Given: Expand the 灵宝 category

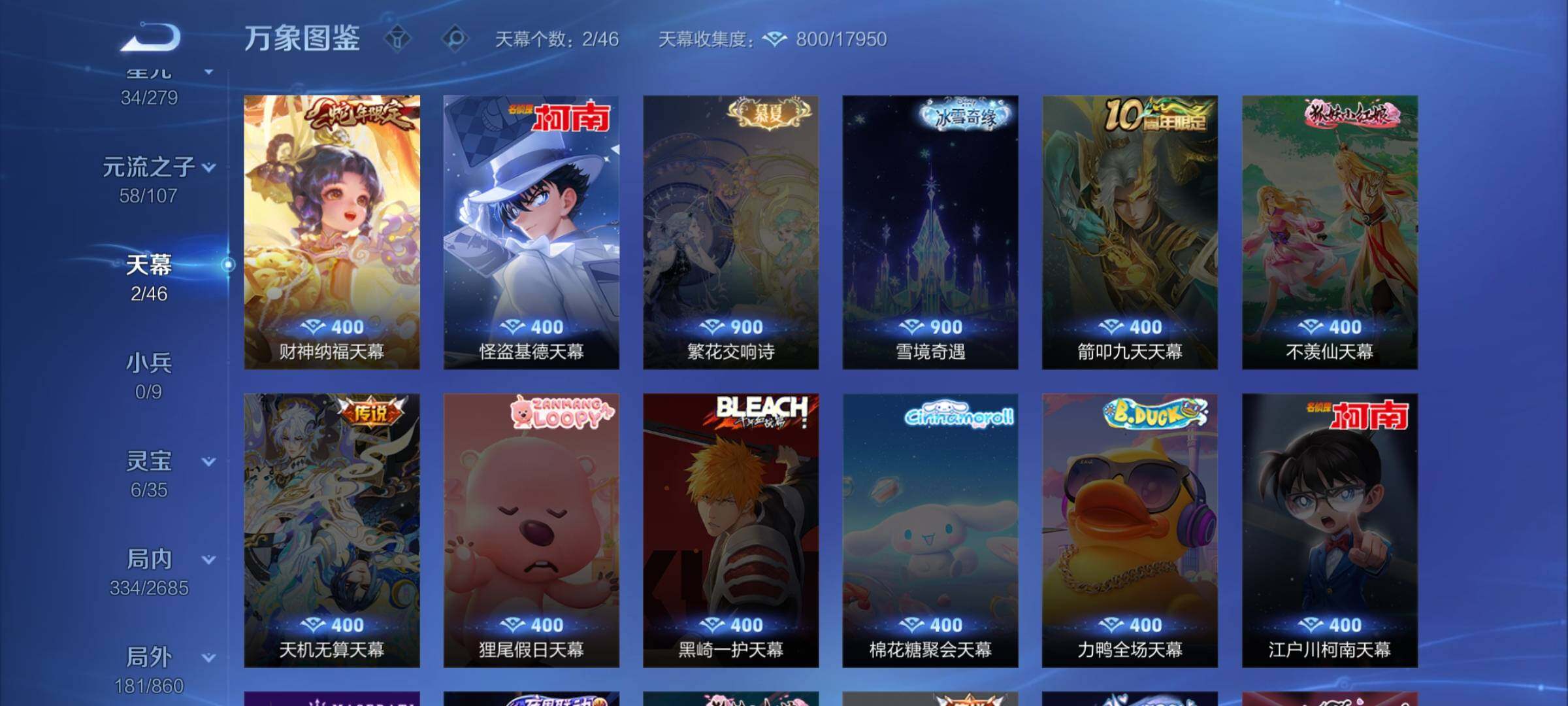Looking at the screenshot, I should (x=208, y=462).
